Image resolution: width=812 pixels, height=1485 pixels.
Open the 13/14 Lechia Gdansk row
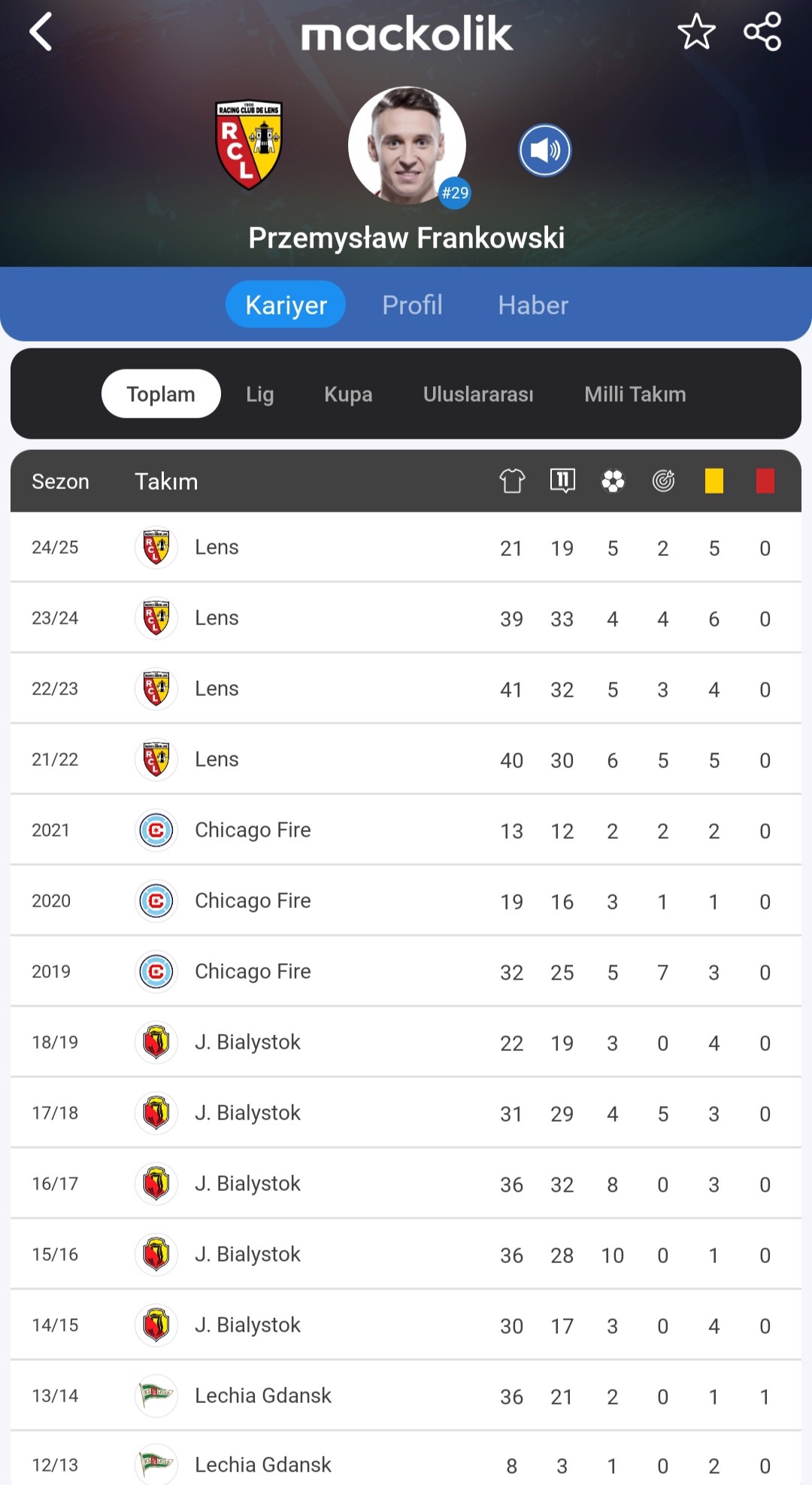[x=406, y=1395]
